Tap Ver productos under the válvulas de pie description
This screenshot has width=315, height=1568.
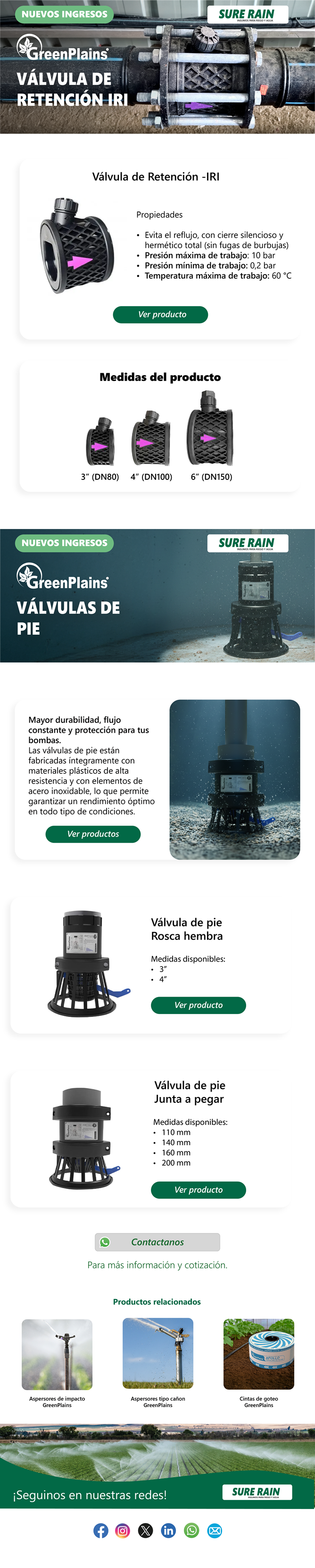[92, 833]
